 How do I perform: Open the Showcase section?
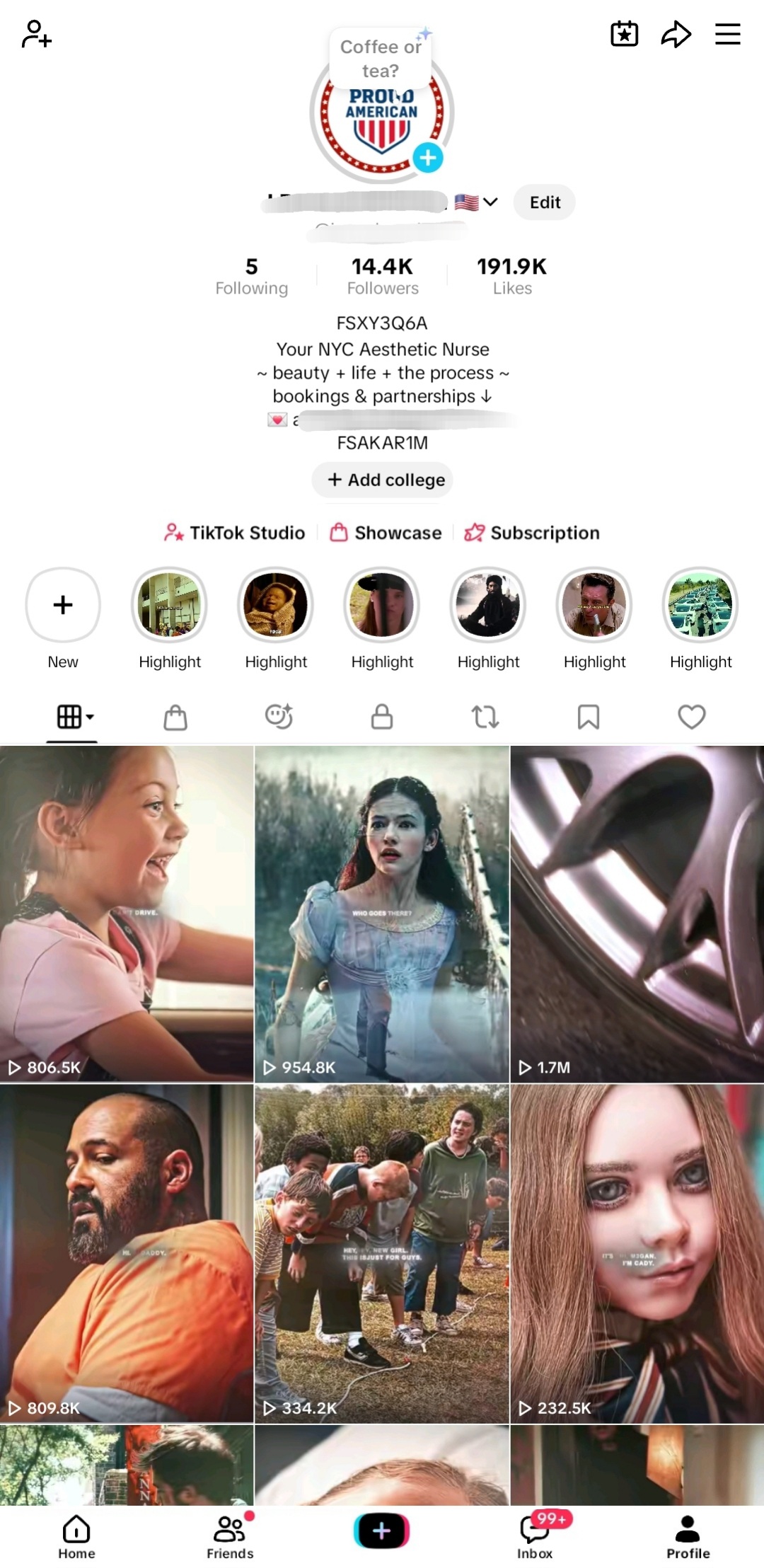[386, 532]
